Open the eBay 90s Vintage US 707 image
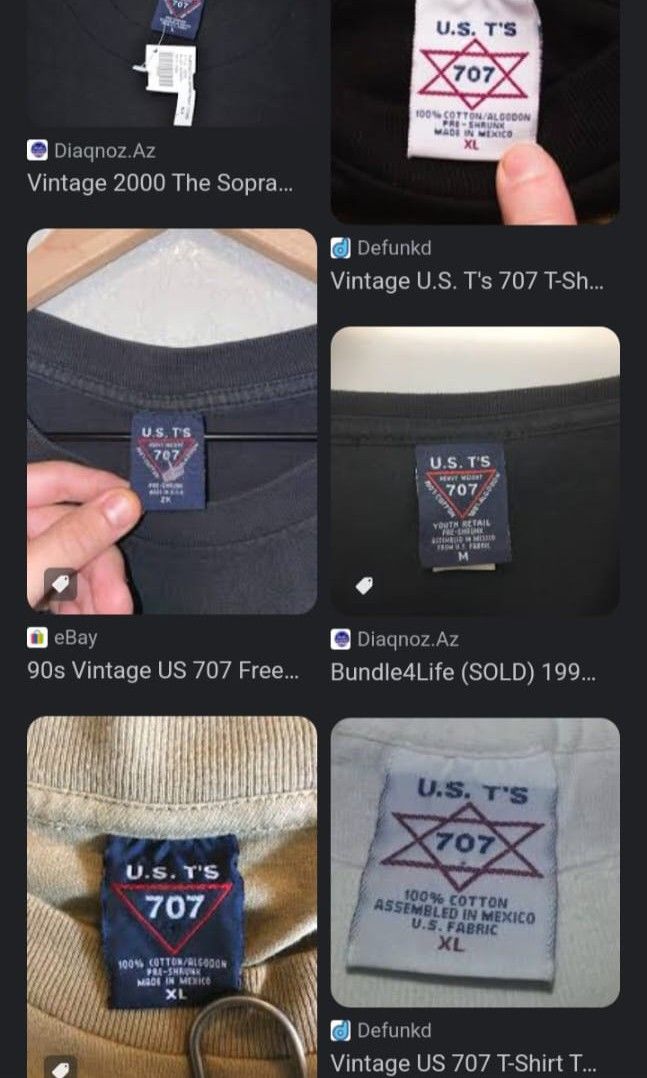The height and width of the screenshot is (1078, 647). pos(172,421)
